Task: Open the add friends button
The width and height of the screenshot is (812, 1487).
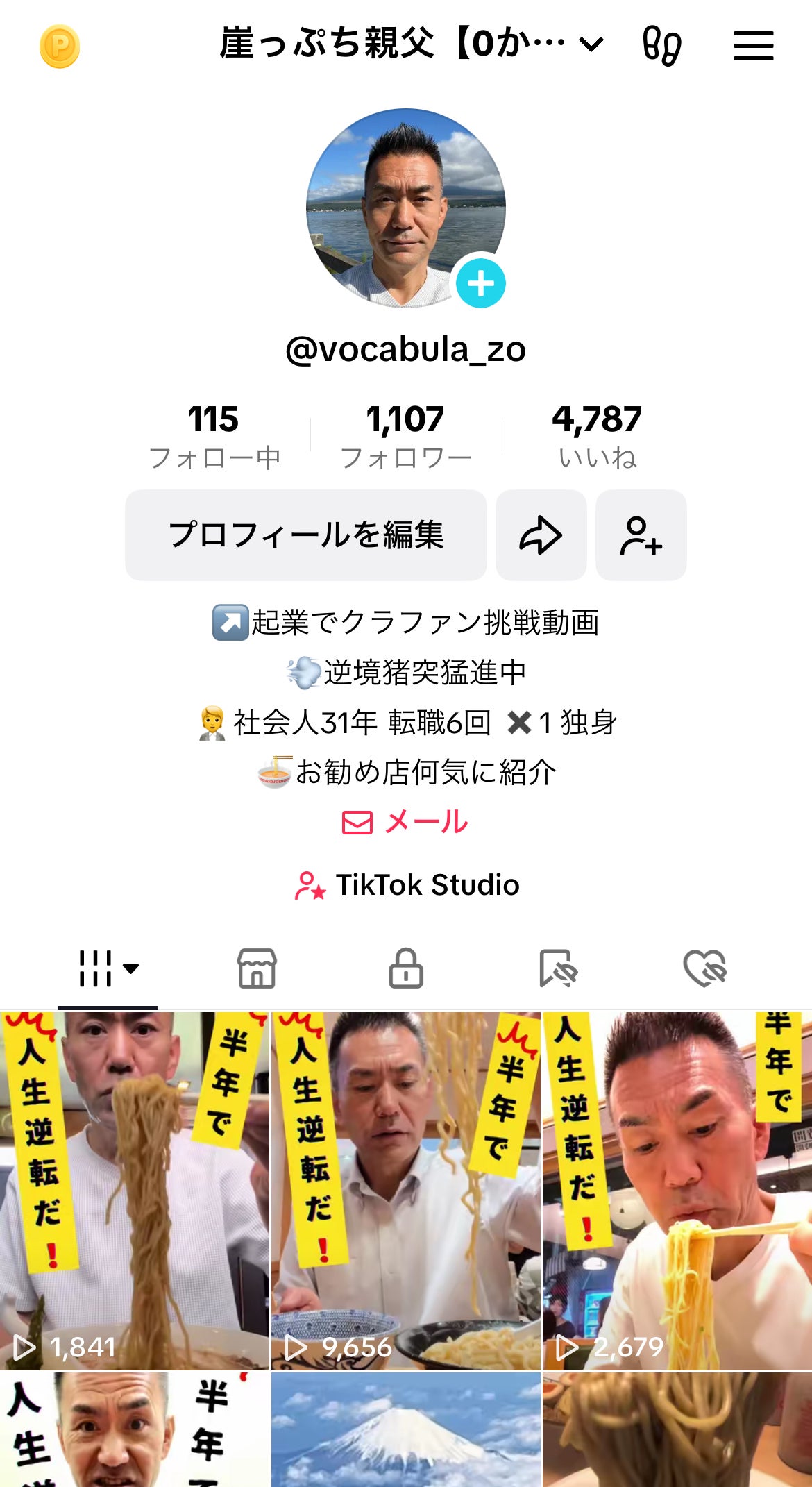Action: tap(641, 535)
